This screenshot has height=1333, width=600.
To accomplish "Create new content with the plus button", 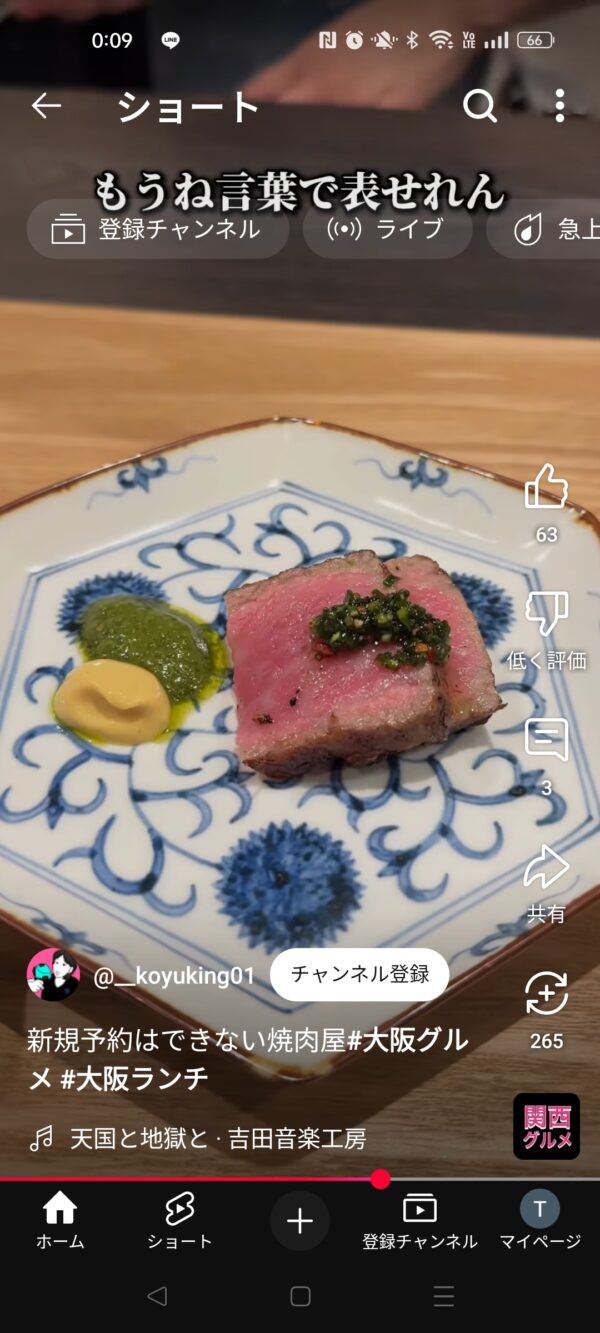I will 300,1221.
